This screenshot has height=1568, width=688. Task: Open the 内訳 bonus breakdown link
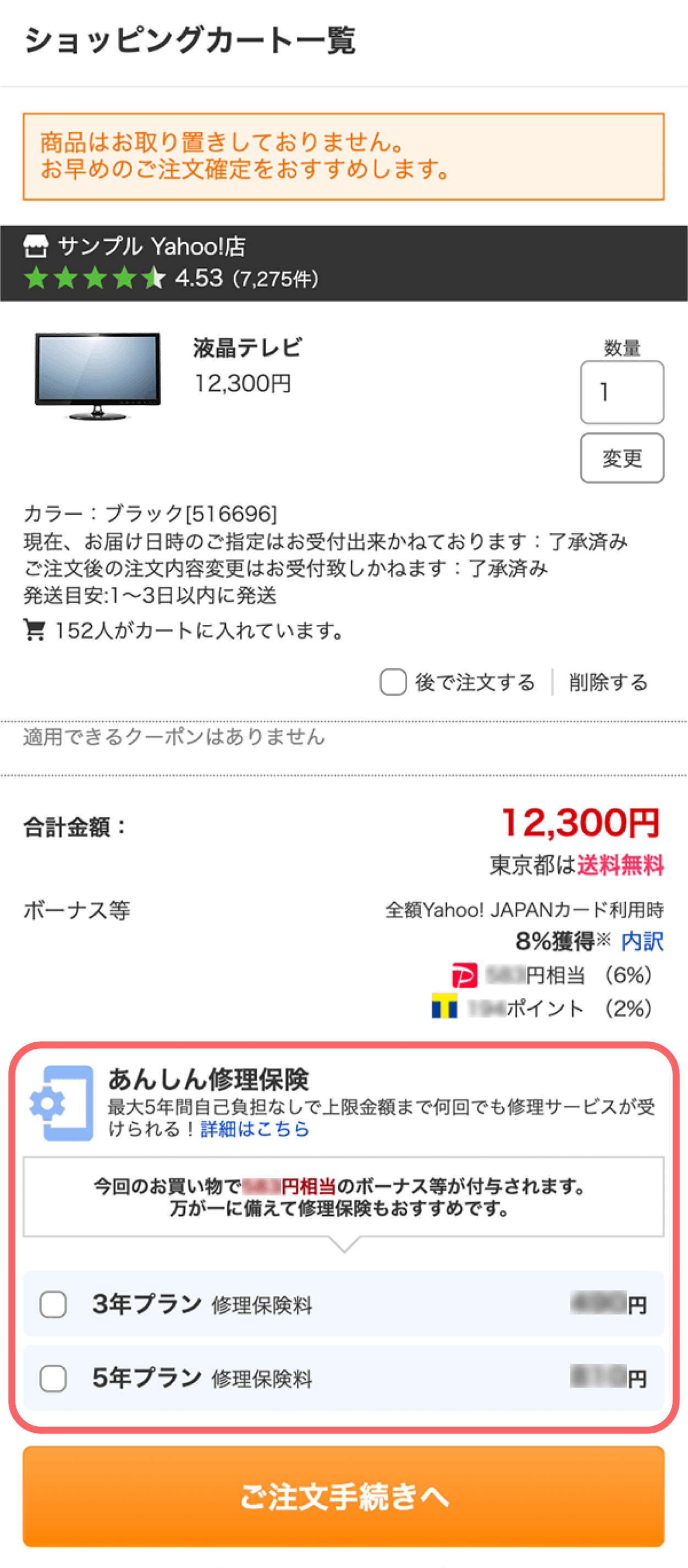pos(642,941)
